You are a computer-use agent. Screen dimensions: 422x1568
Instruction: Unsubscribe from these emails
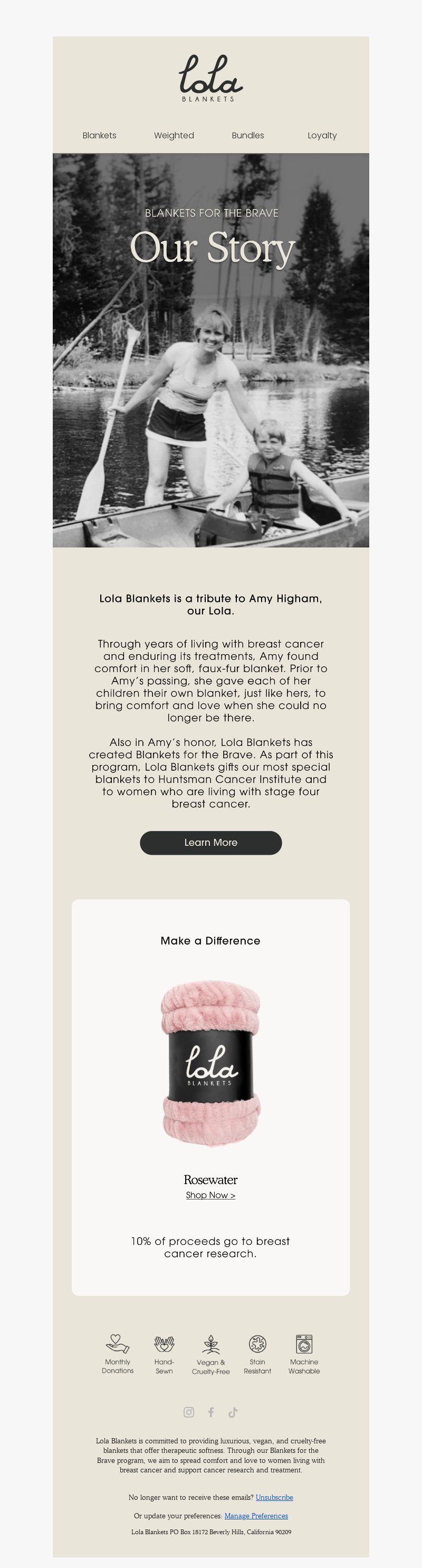(x=274, y=1497)
